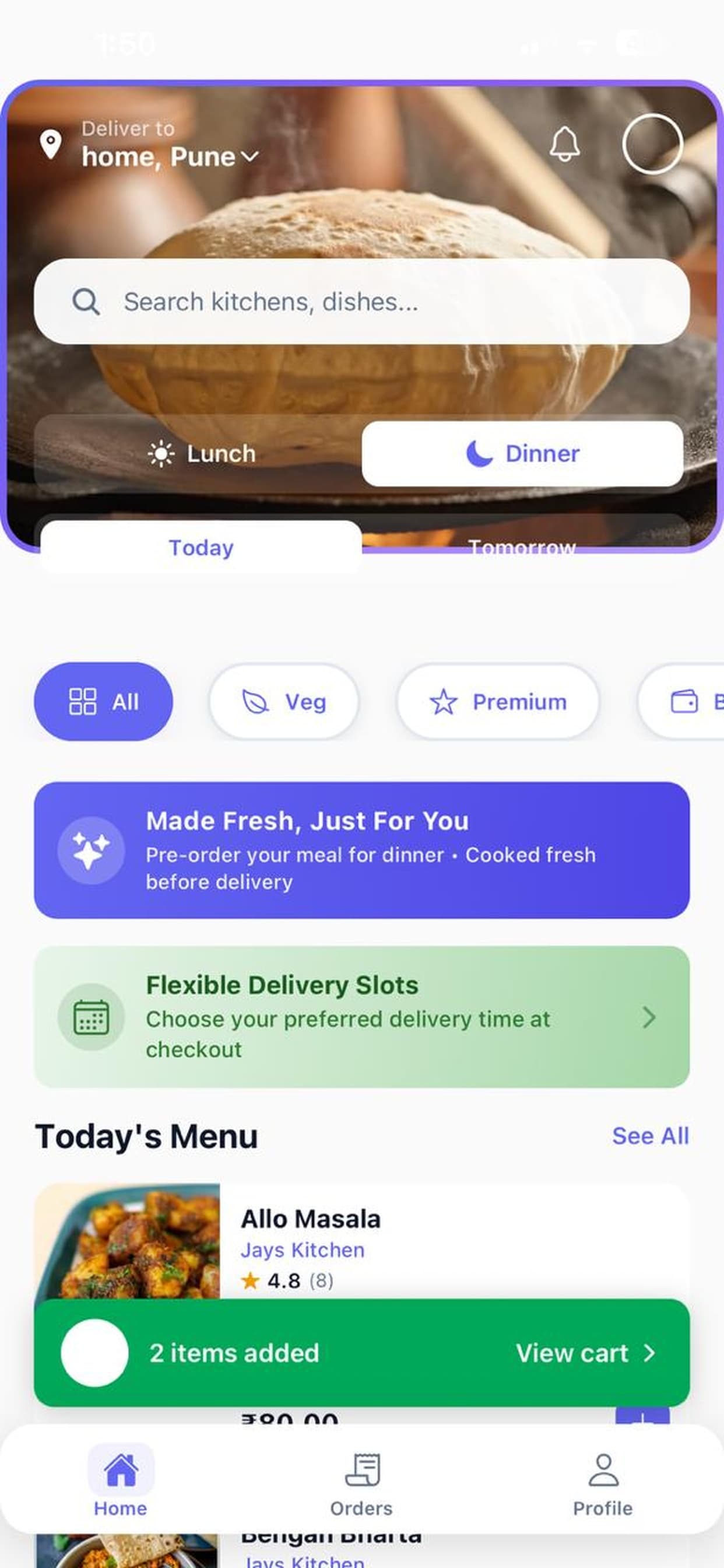Tap View cart on the green bar
This screenshot has width=724, height=1568.
[571, 1353]
